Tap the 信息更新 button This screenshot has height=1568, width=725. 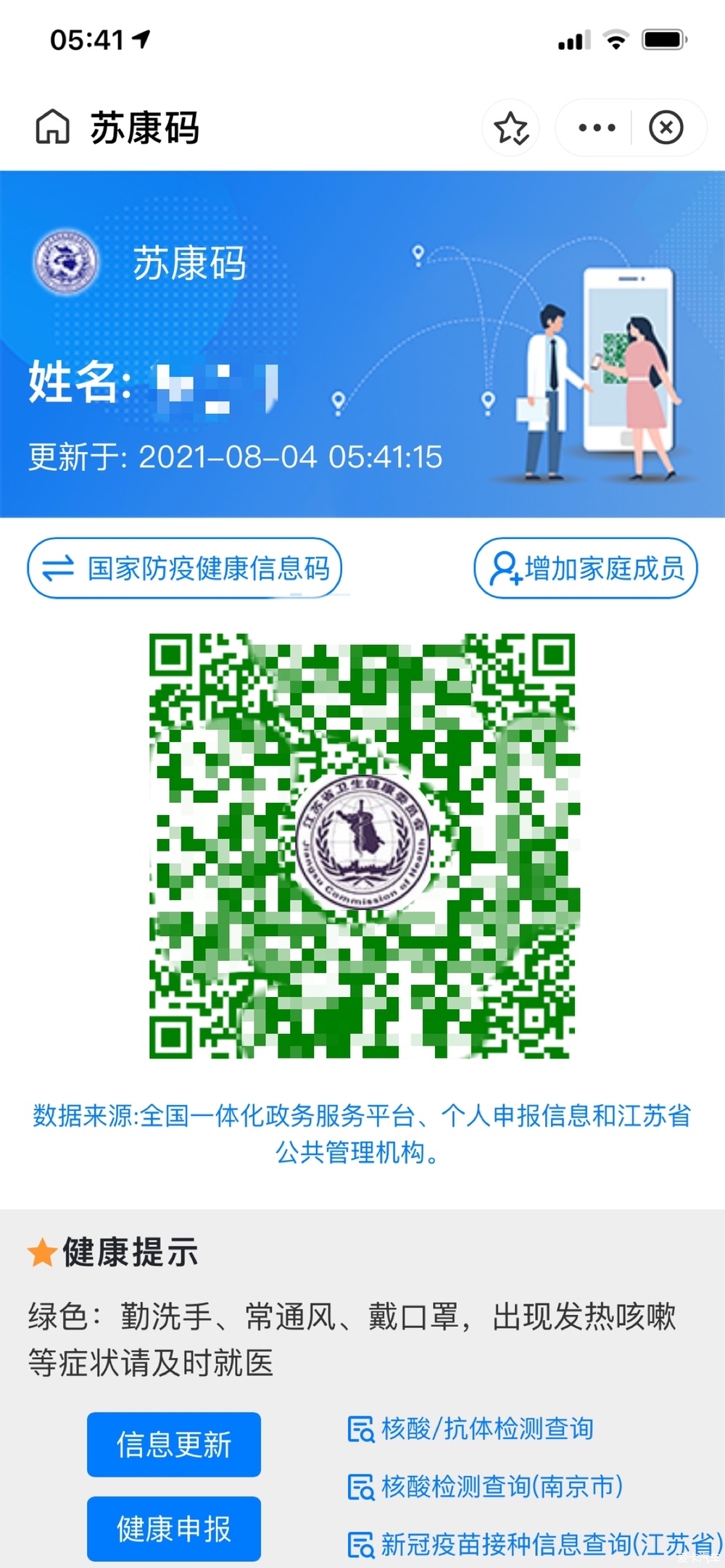point(174,1444)
